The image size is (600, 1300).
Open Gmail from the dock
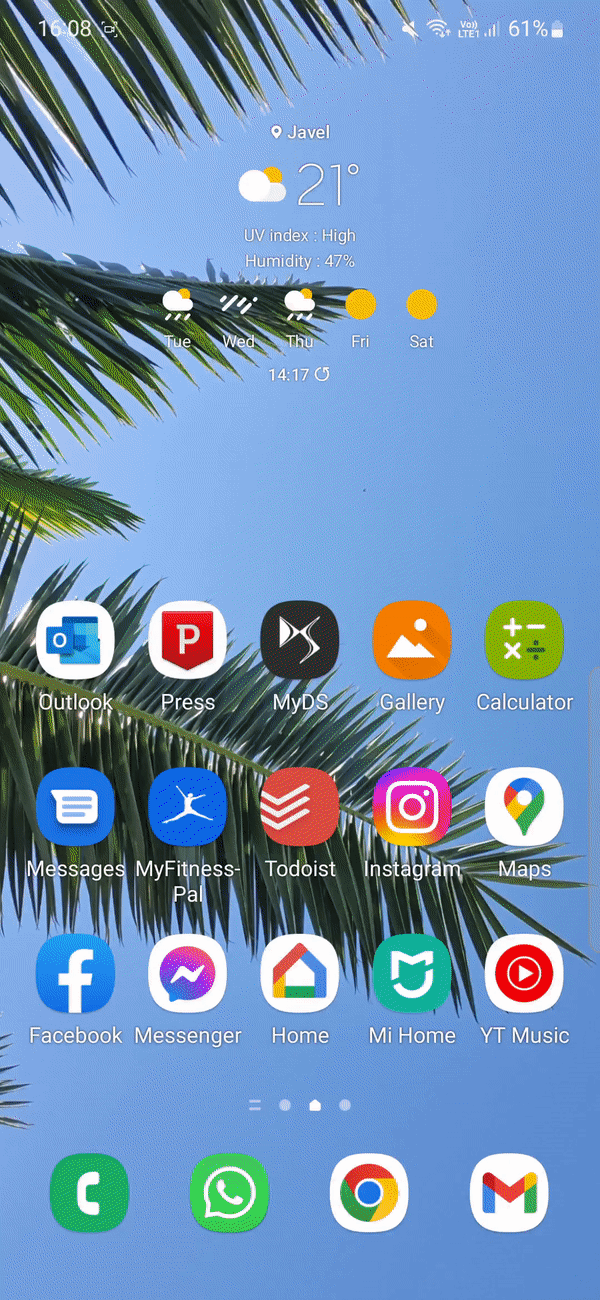point(509,1193)
